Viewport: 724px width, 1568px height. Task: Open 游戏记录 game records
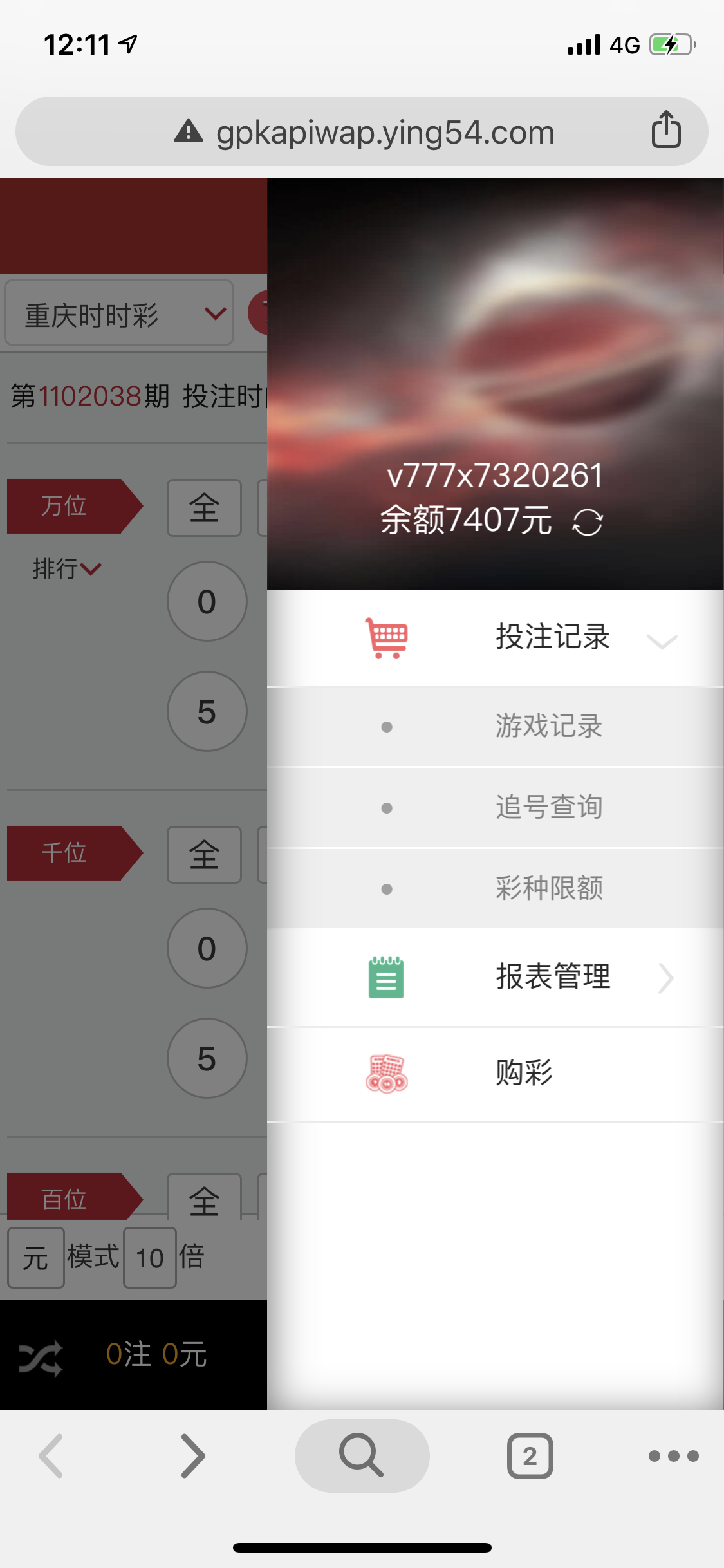coord(548,726)
